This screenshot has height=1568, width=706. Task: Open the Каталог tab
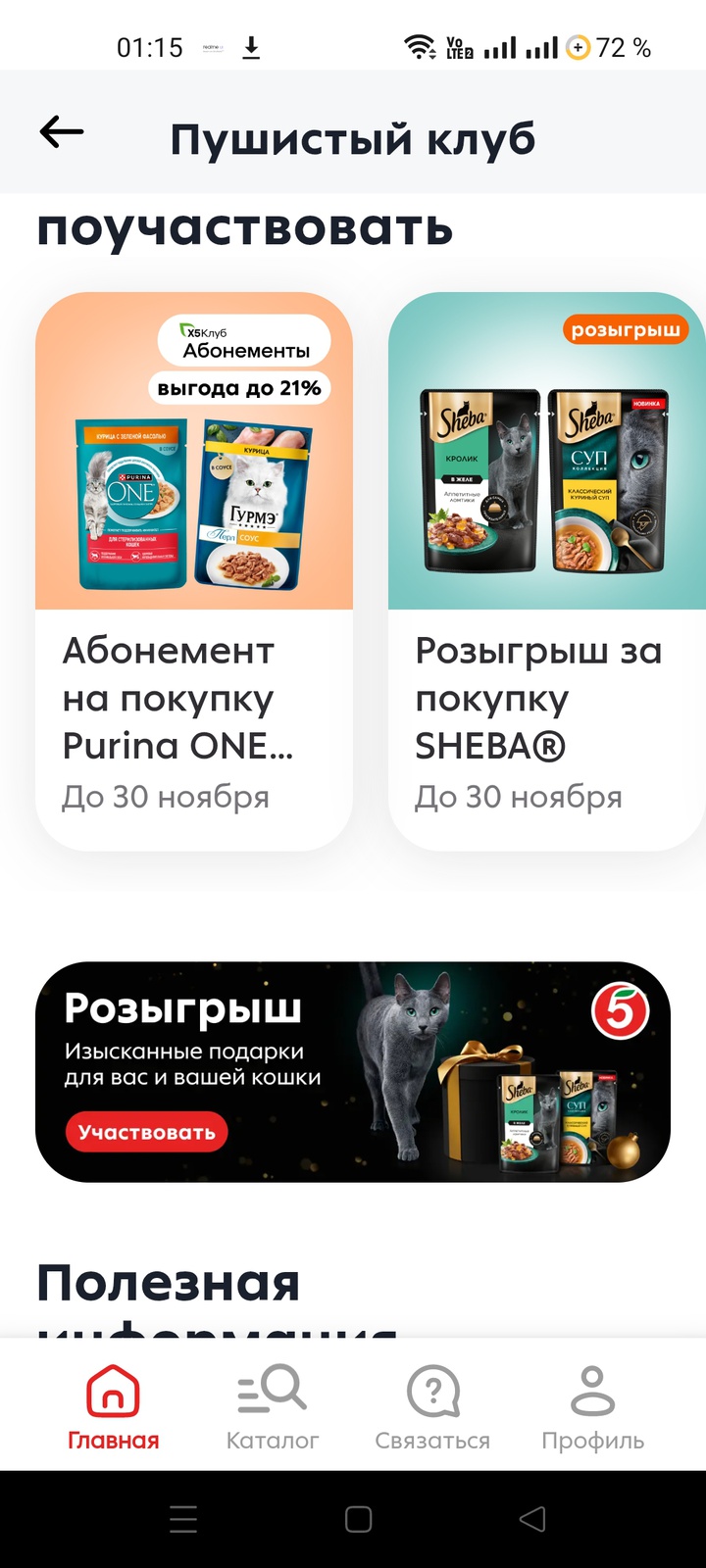pyautogui.click(x=273, y=1405)
